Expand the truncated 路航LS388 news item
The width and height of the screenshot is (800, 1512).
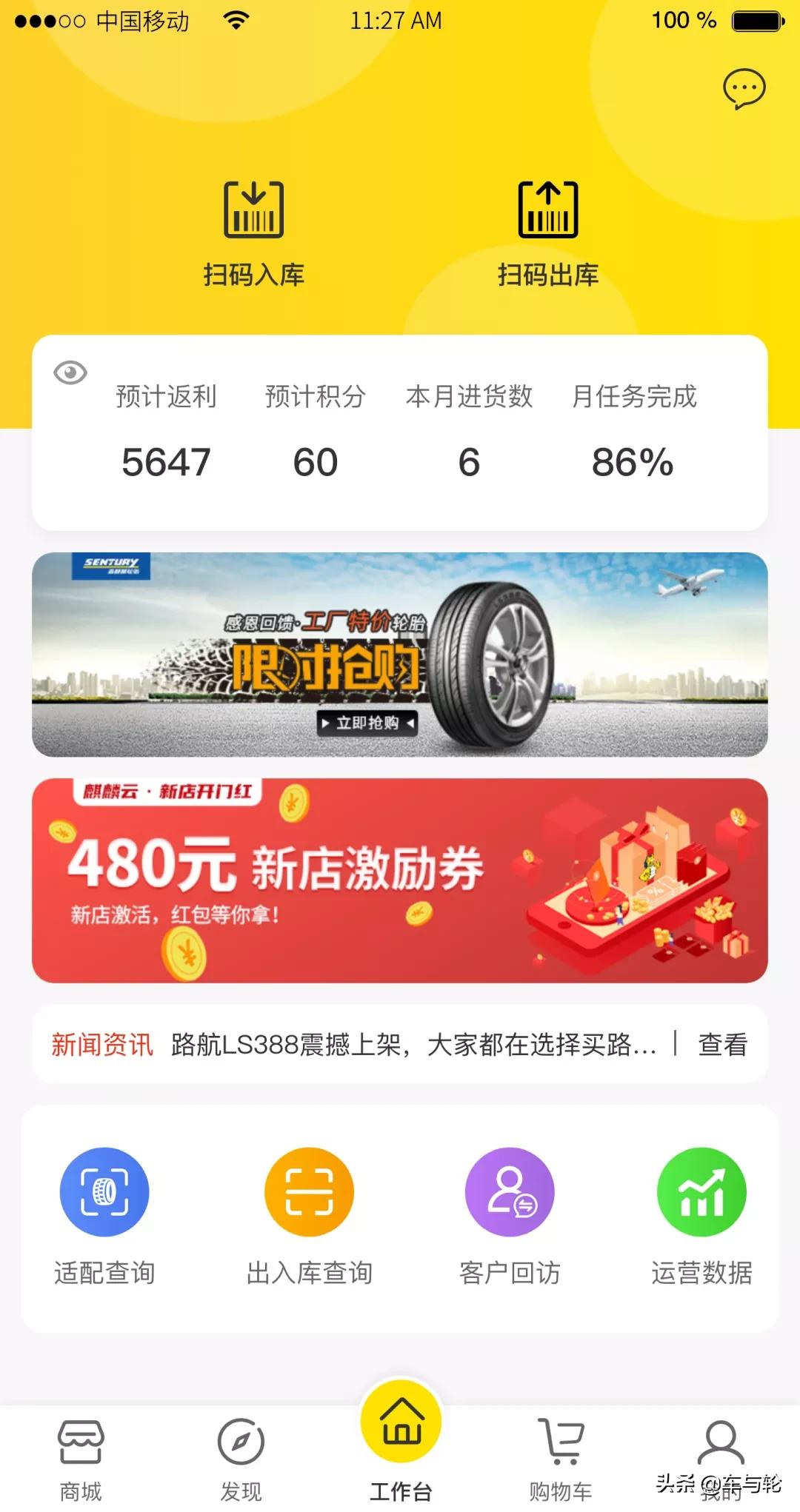click(x=412, y=1046)
